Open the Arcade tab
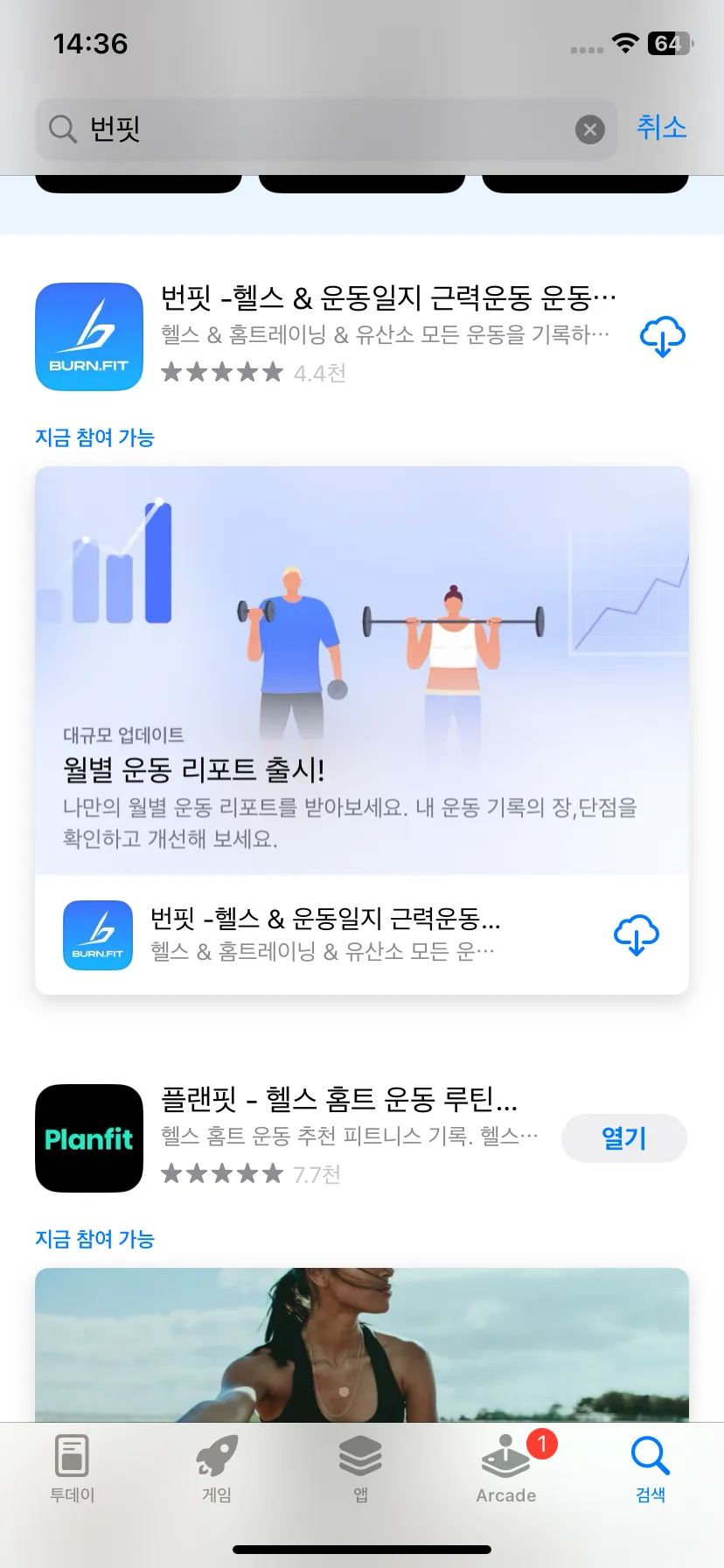Screen dimensions: 724x1568 tap(506, 1470)
